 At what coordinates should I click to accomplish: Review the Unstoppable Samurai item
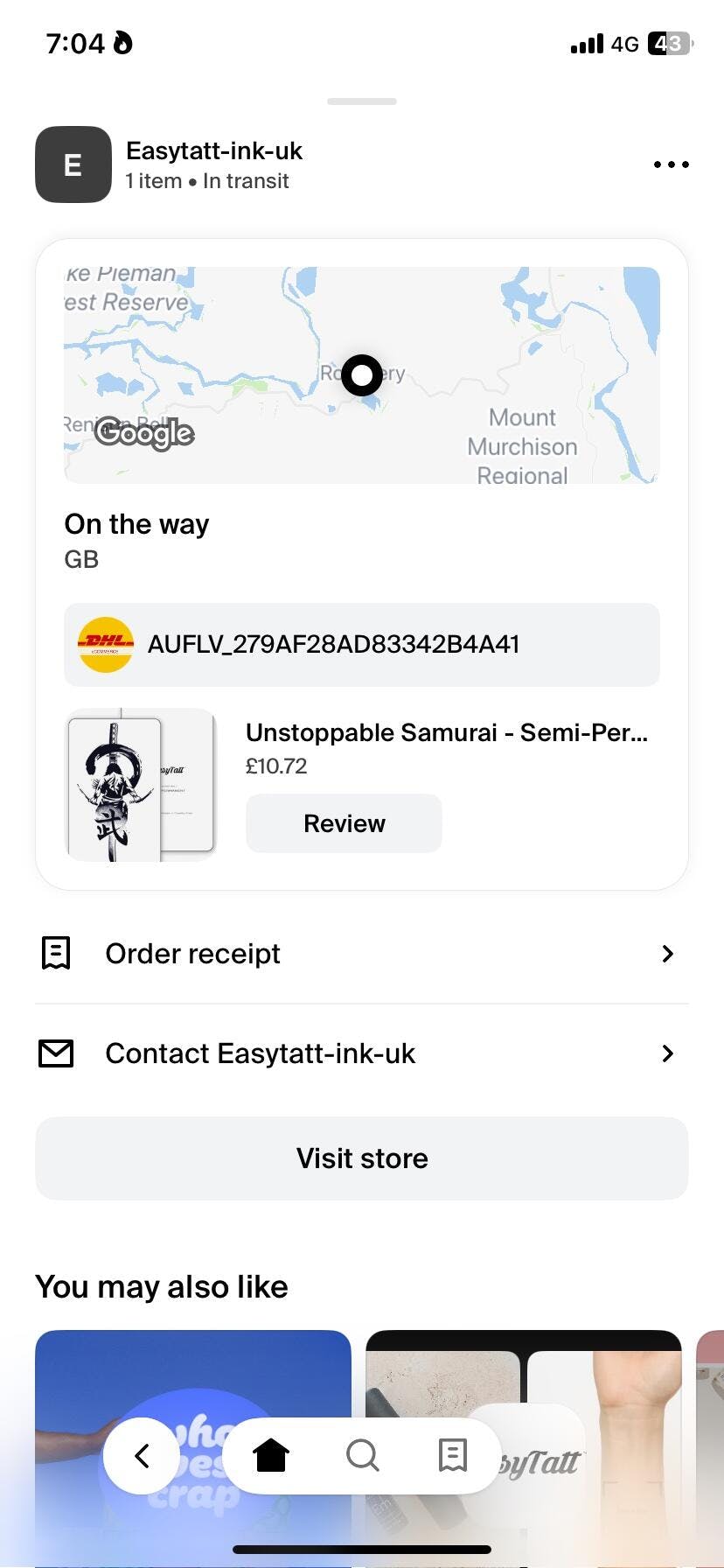click(x=344, y=823)
